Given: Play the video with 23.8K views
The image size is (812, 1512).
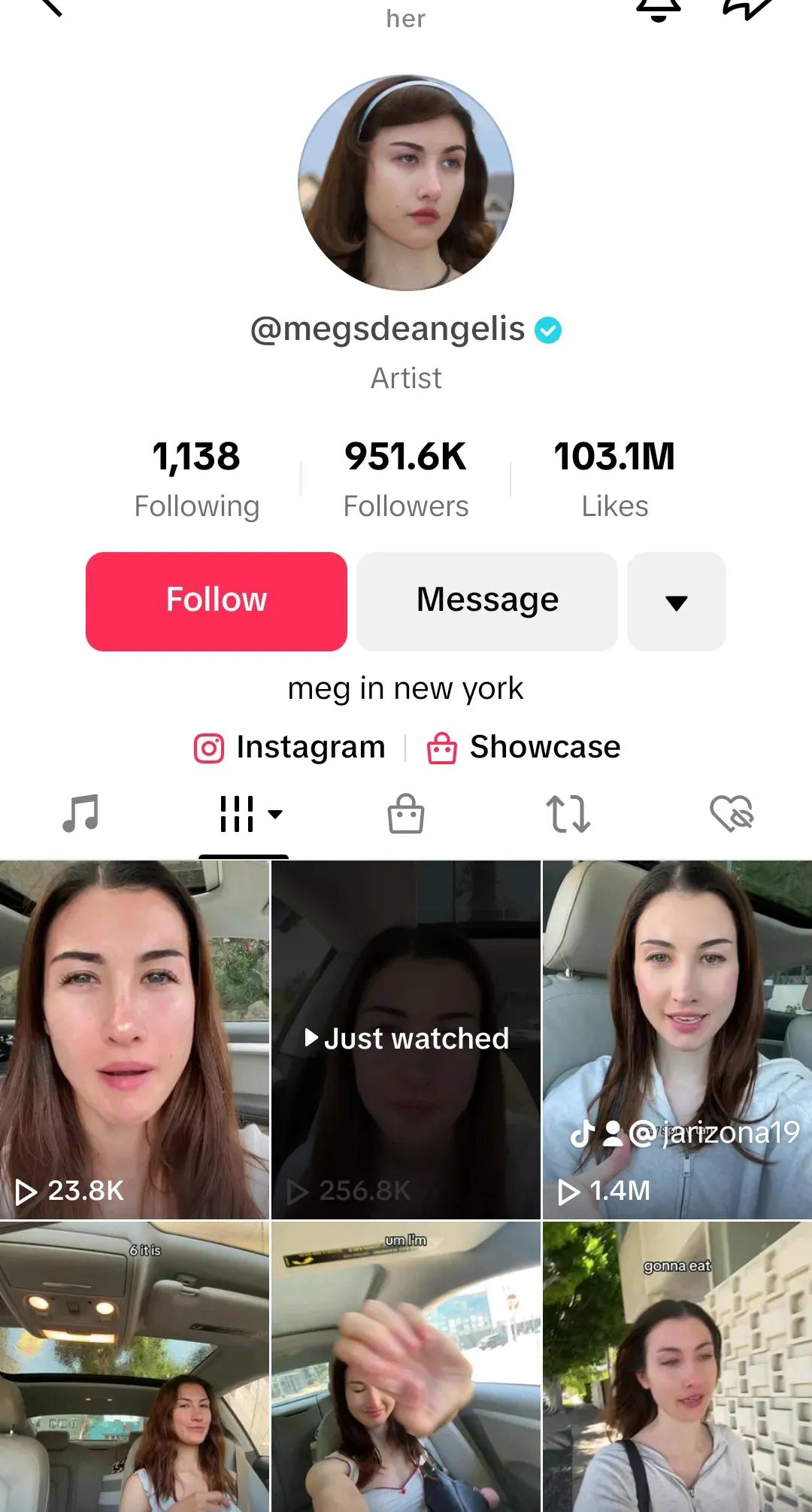Looking at the screenshot, I should click(x=134, y=1038).
